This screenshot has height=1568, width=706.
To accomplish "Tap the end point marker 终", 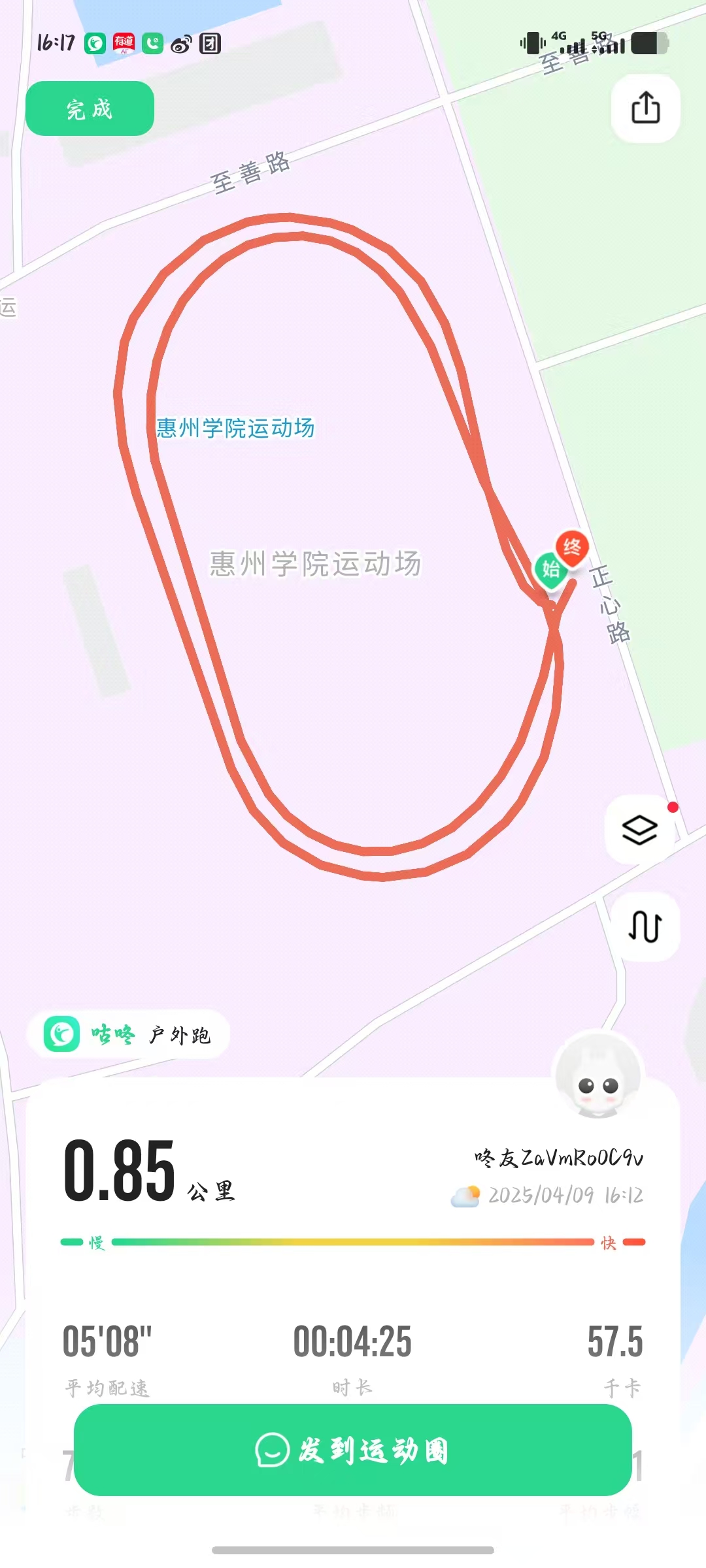I will click(x=572, y=546).
